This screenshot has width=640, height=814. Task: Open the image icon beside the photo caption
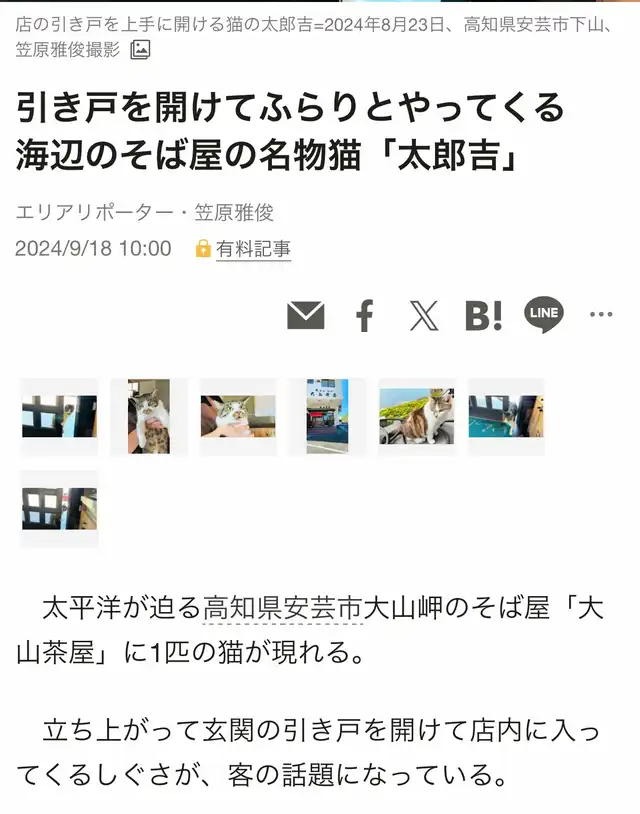[141, 49]
